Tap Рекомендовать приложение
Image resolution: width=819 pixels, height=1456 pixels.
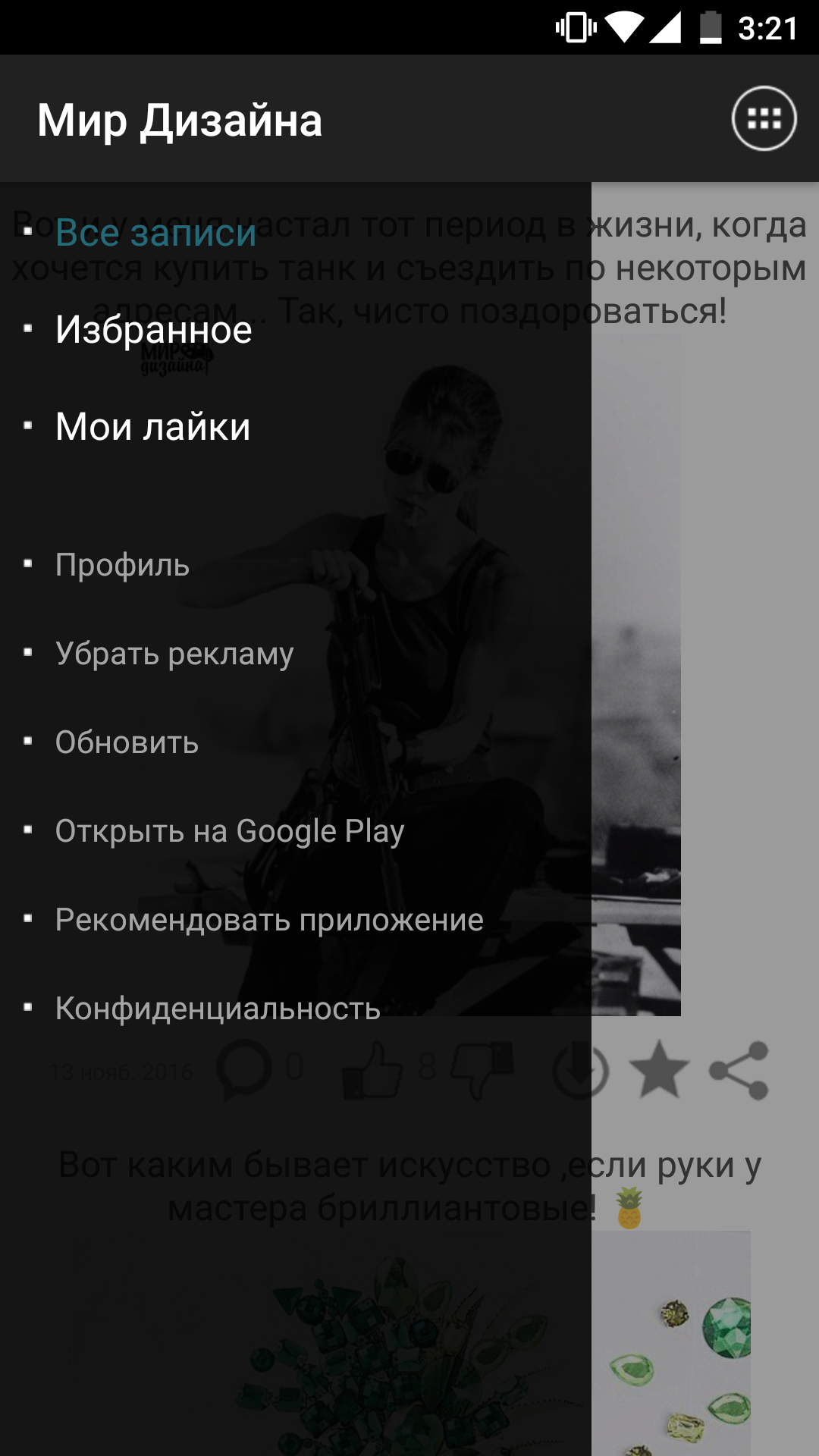pos(269,920)
